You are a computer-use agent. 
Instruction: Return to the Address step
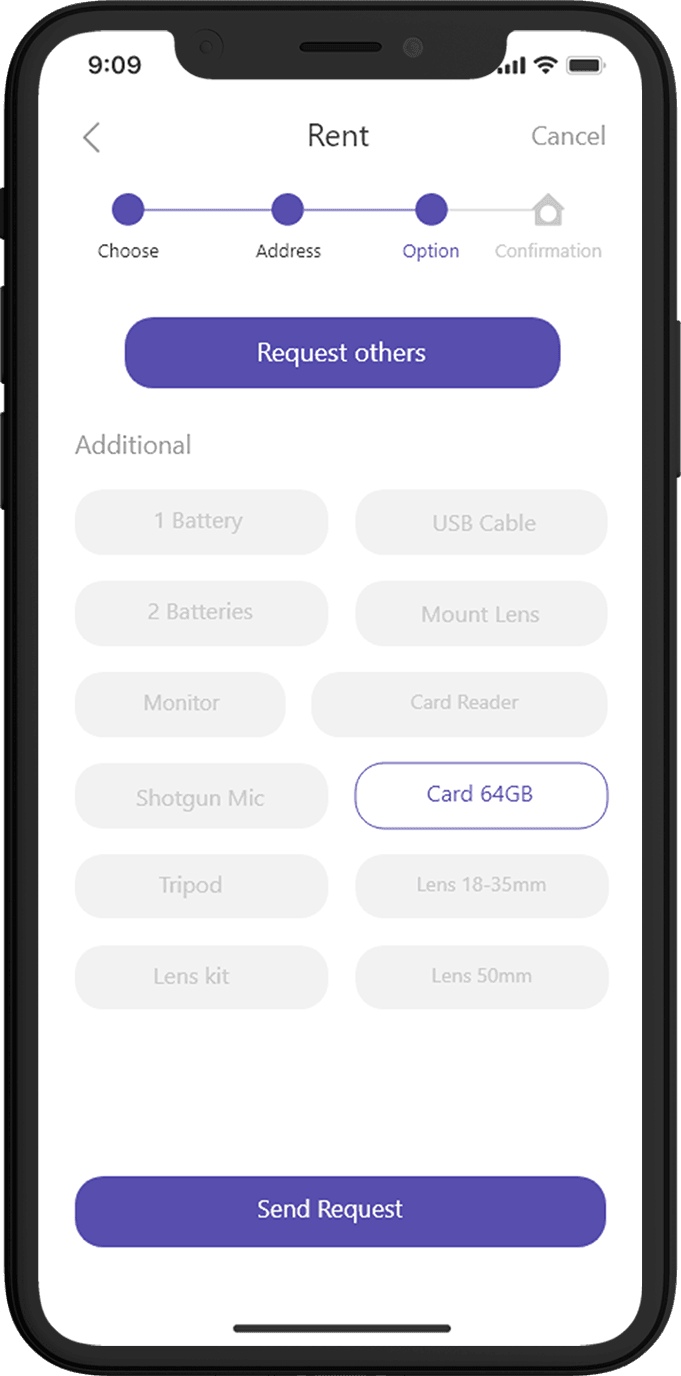point(287,211)
